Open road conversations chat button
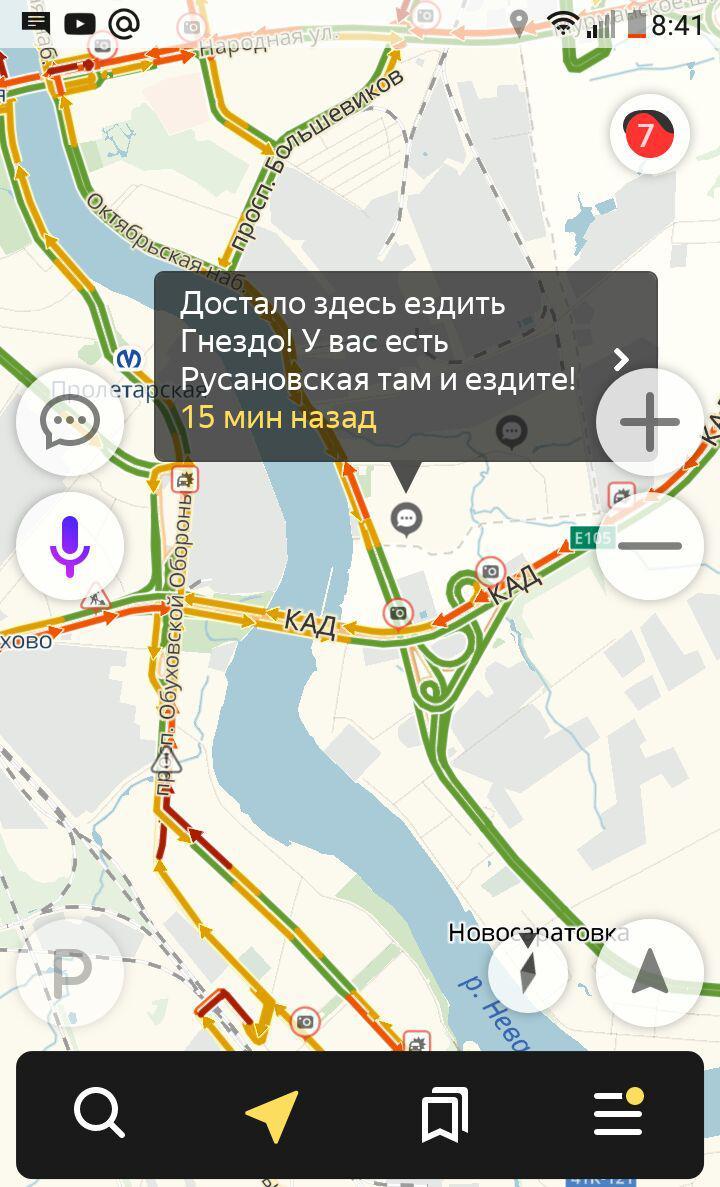The image size is (720, 1187). [69, 422]
